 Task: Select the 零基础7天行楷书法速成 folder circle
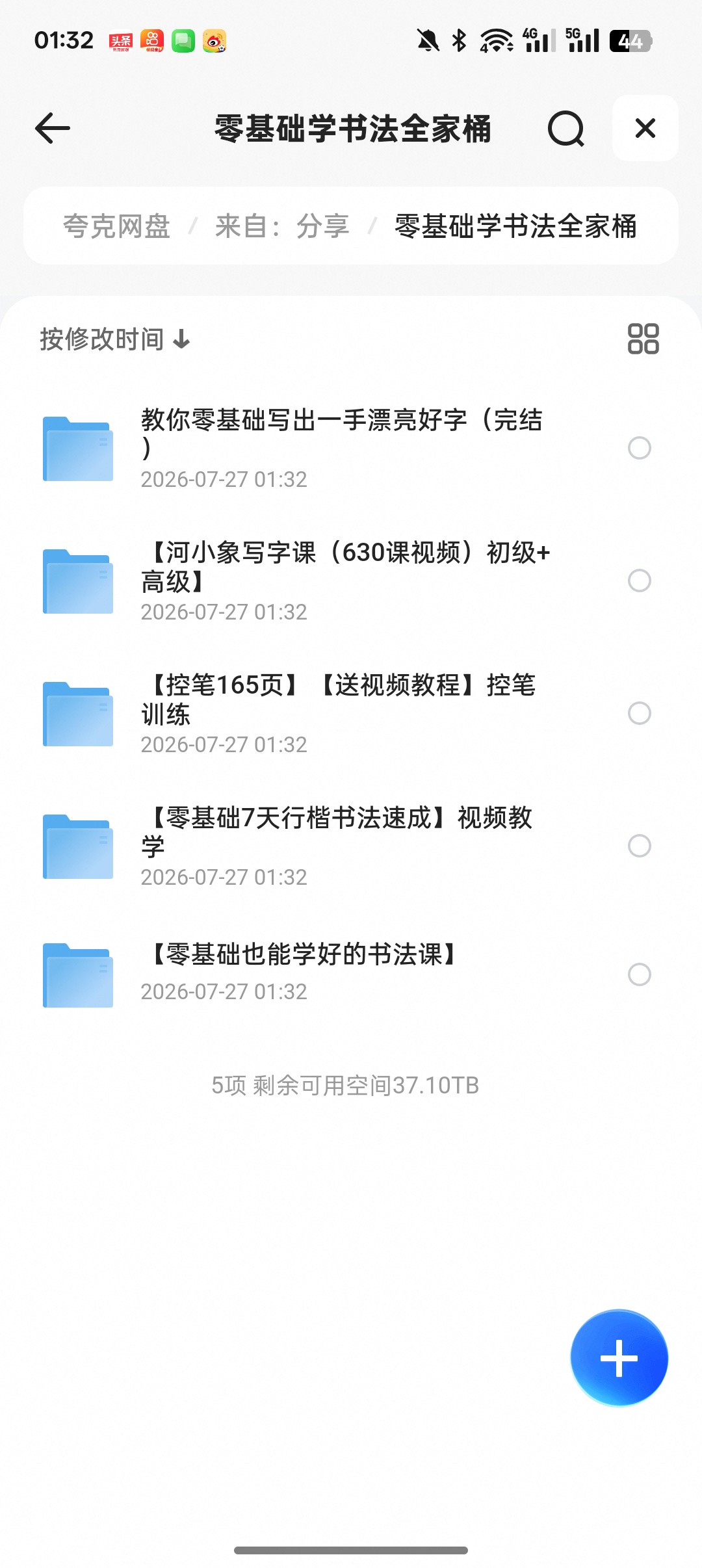pos(640,846)
